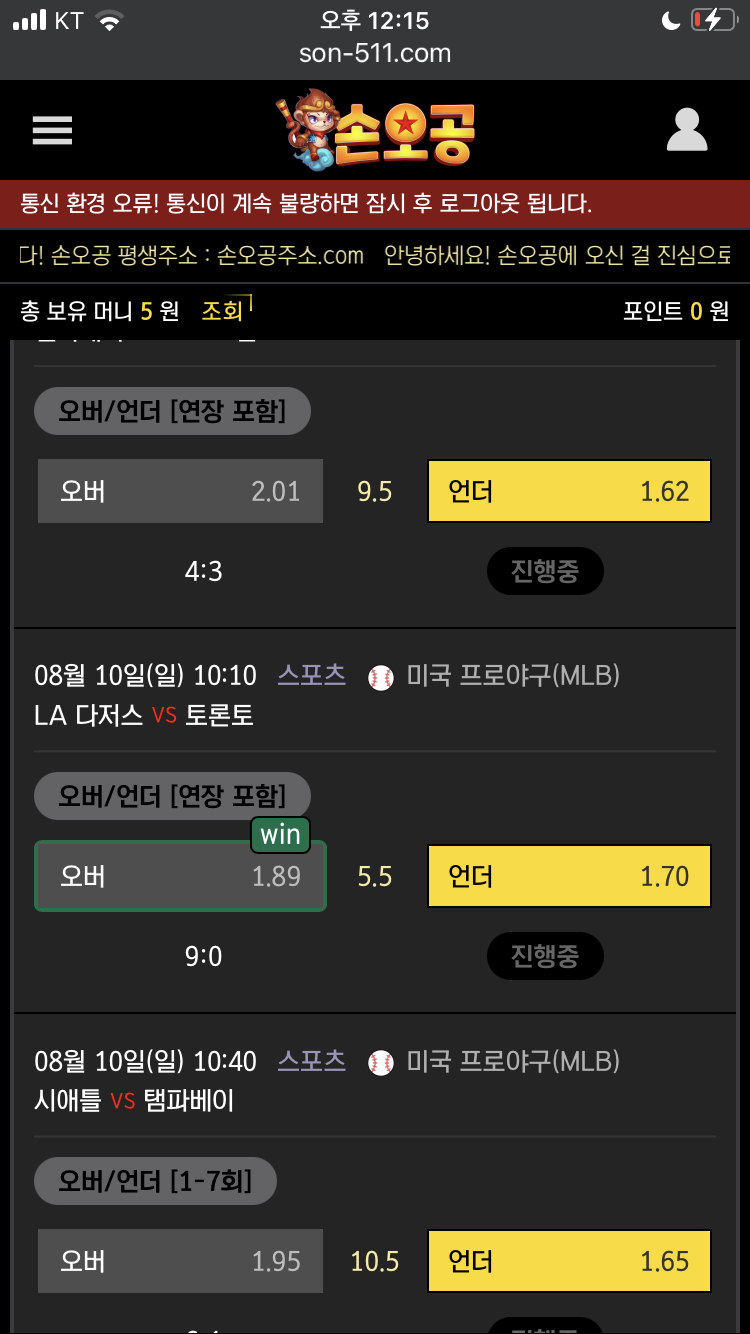Image resolution: width=750 pixels, height=1334 pixels.
Task: Select 언더 1.65 in 시애틀 vs 탬파베이
Action: tap(569, 1261)
